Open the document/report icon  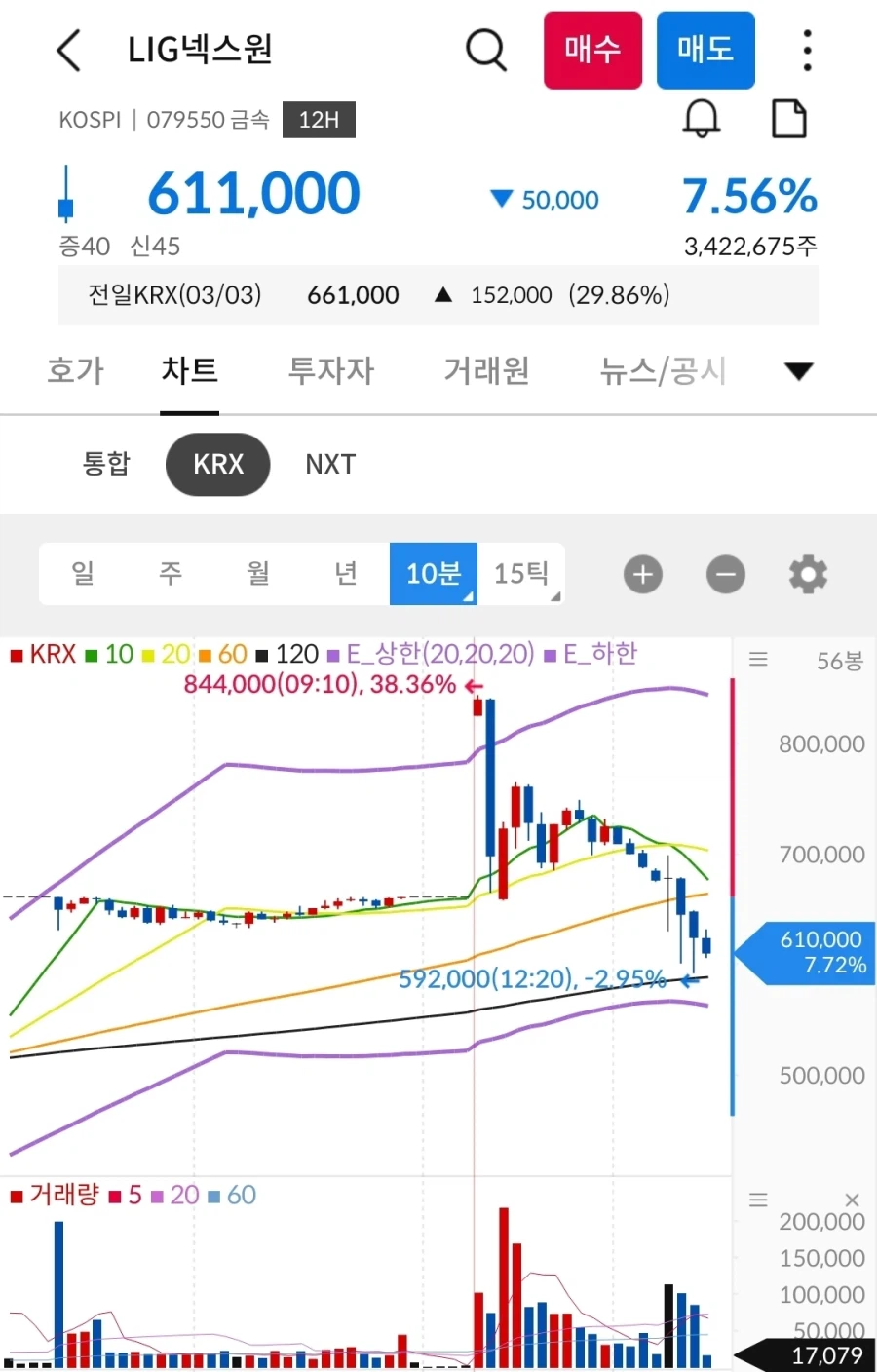pyautogui.click(x=789, y=118)
